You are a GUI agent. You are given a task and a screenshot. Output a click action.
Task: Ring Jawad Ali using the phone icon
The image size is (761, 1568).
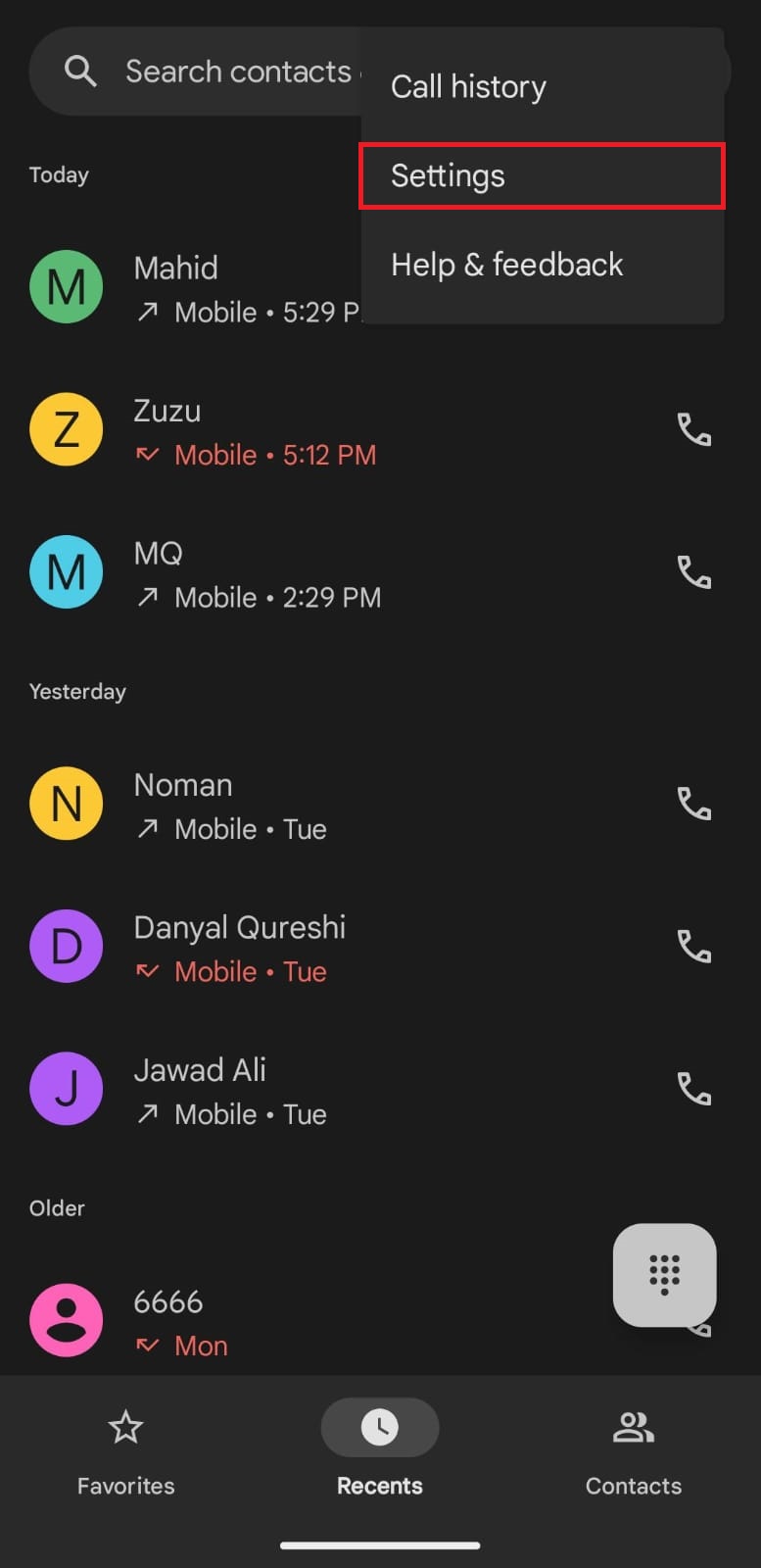click(x=693, y=1089)
